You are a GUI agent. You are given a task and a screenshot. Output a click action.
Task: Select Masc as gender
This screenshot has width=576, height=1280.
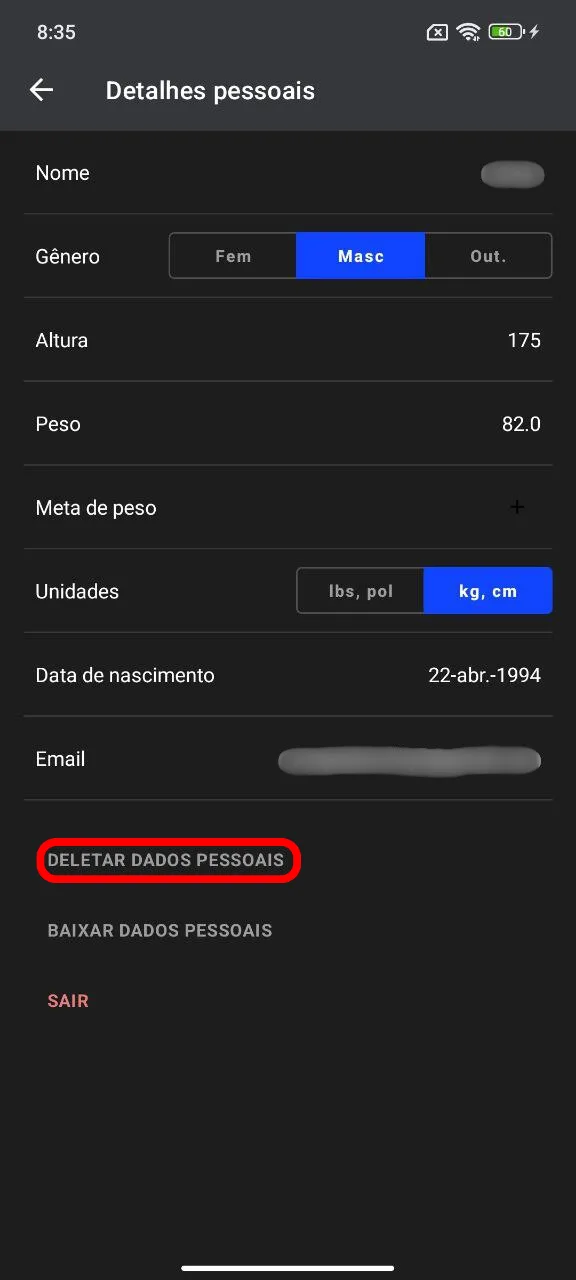pos(361,256)
